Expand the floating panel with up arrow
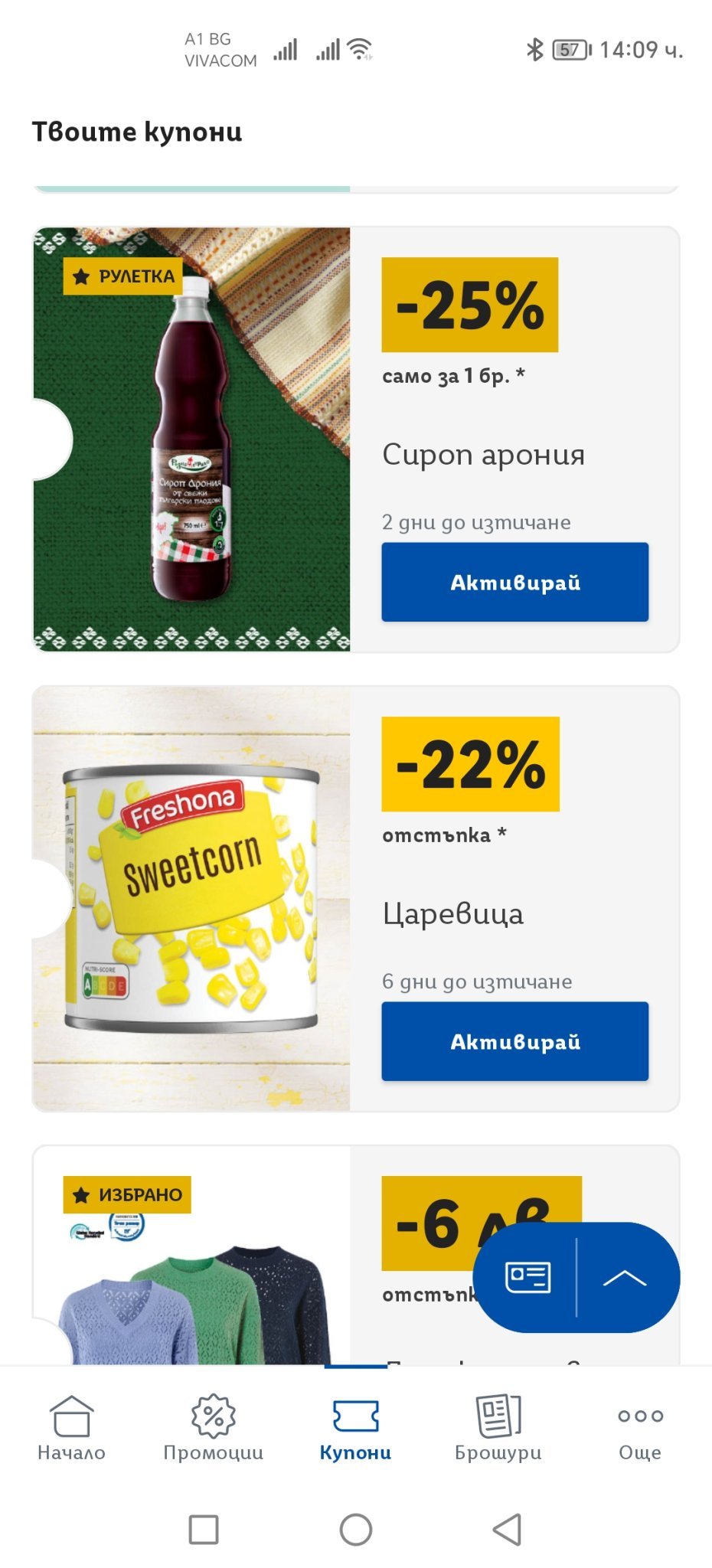Screen dimensions: 712x1568 point(625,1277)
